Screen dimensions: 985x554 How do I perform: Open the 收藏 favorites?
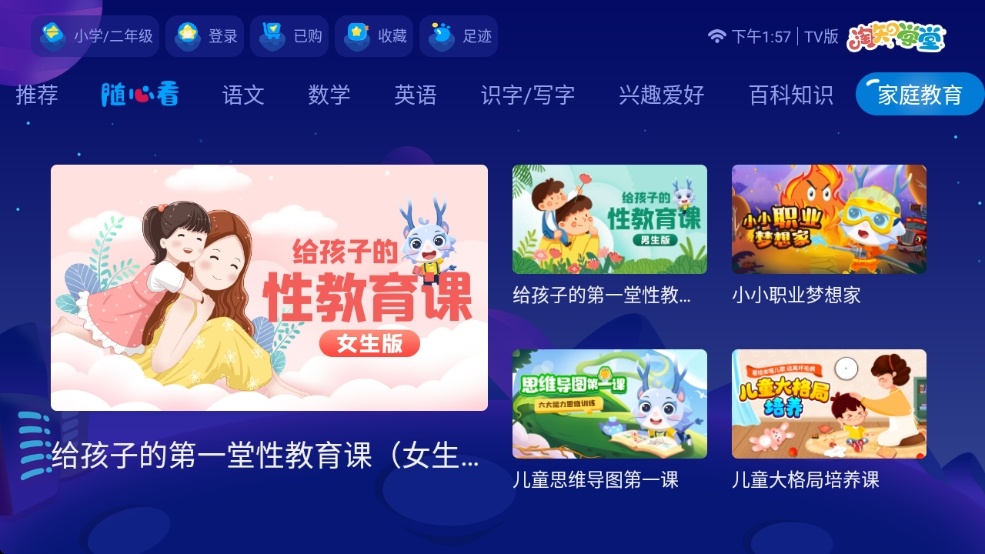[x=376, y=36]
